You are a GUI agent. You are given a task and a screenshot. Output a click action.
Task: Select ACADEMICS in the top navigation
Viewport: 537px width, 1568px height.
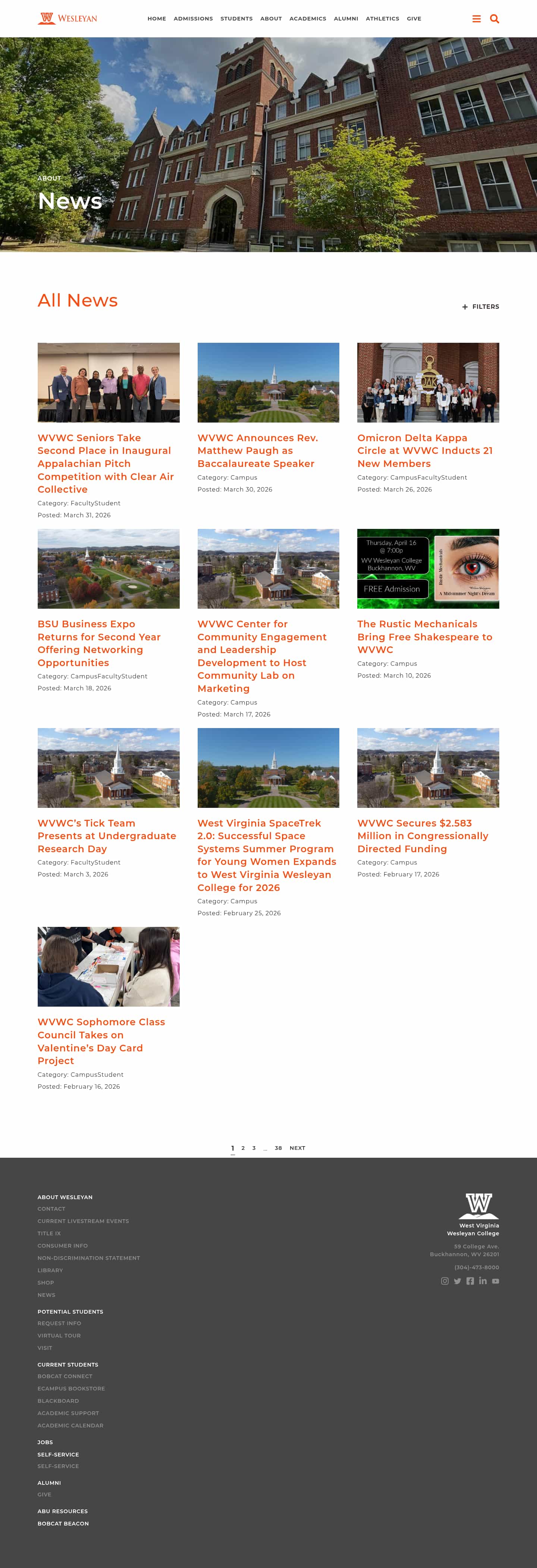pos(308,18)
